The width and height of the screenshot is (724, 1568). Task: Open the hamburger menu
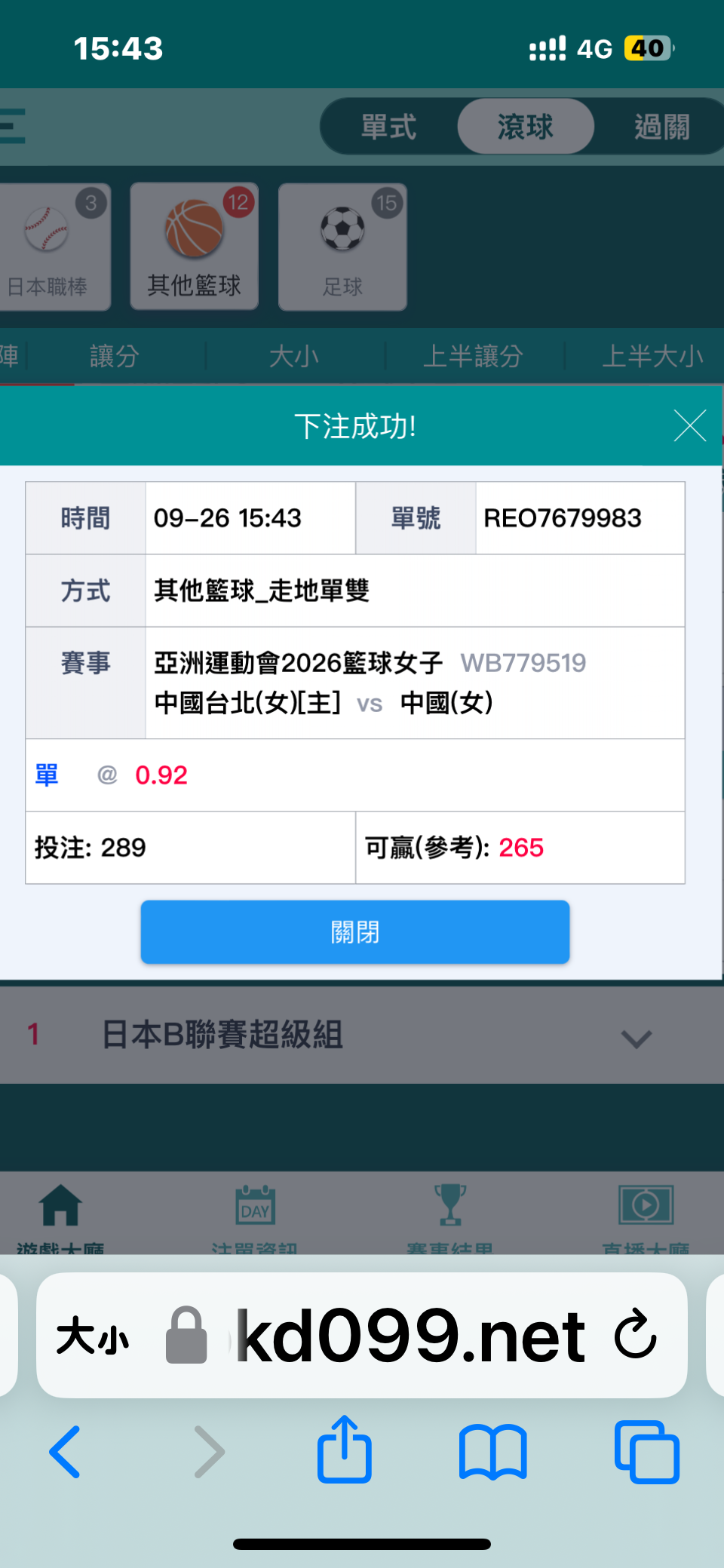(11, 126)
